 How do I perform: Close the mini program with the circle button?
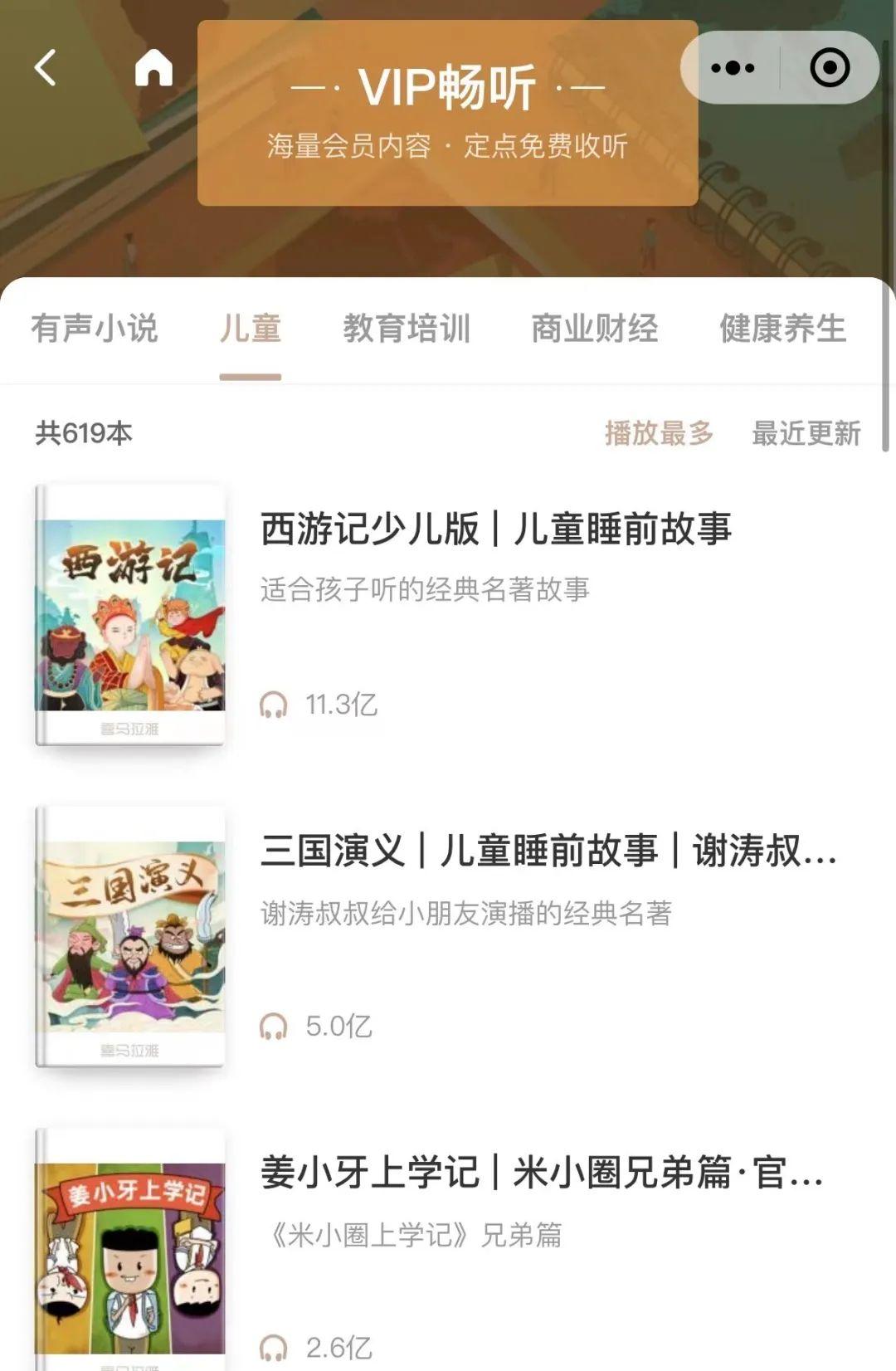click(x=830, y=67)
